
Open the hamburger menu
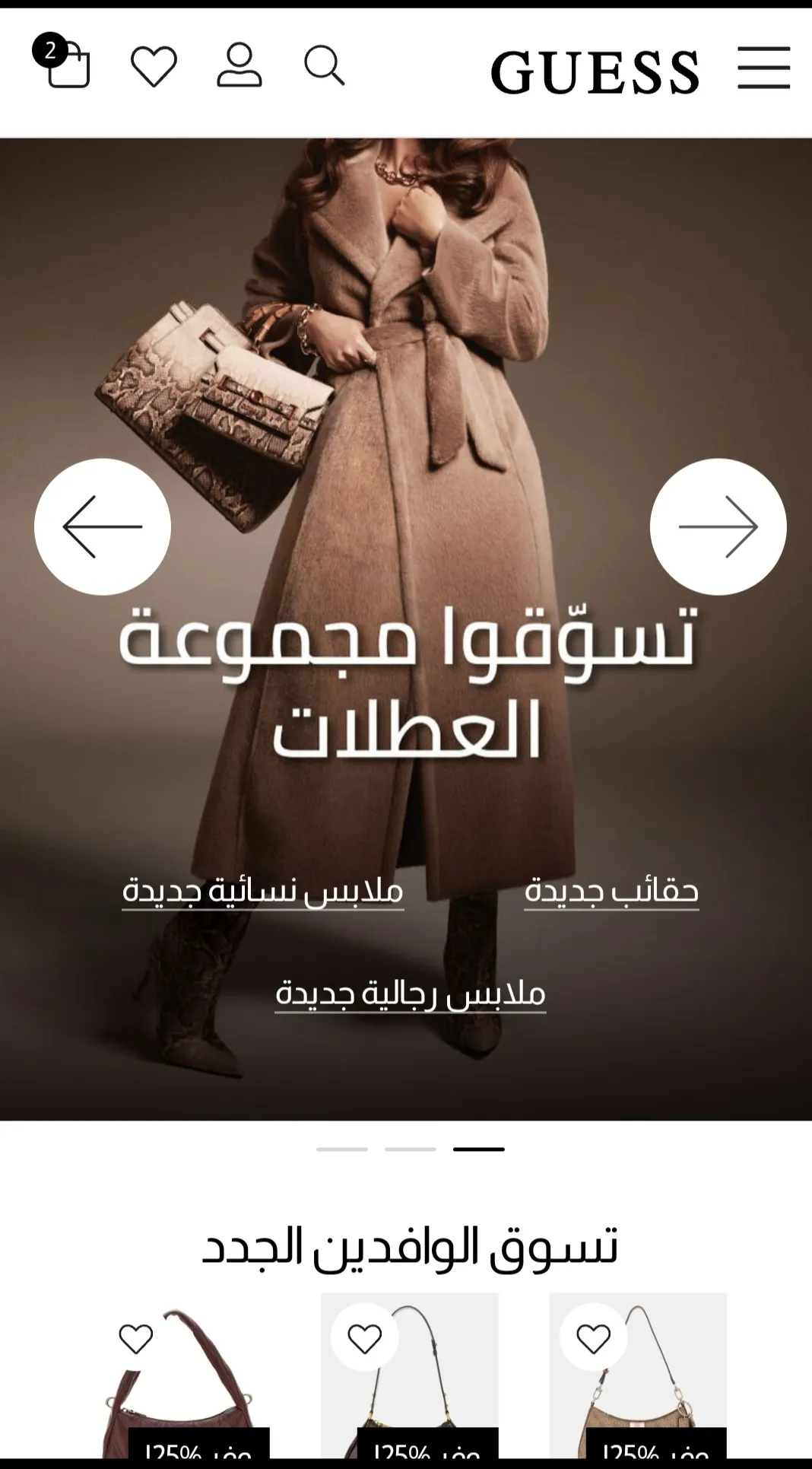click(x=763, y=67)
